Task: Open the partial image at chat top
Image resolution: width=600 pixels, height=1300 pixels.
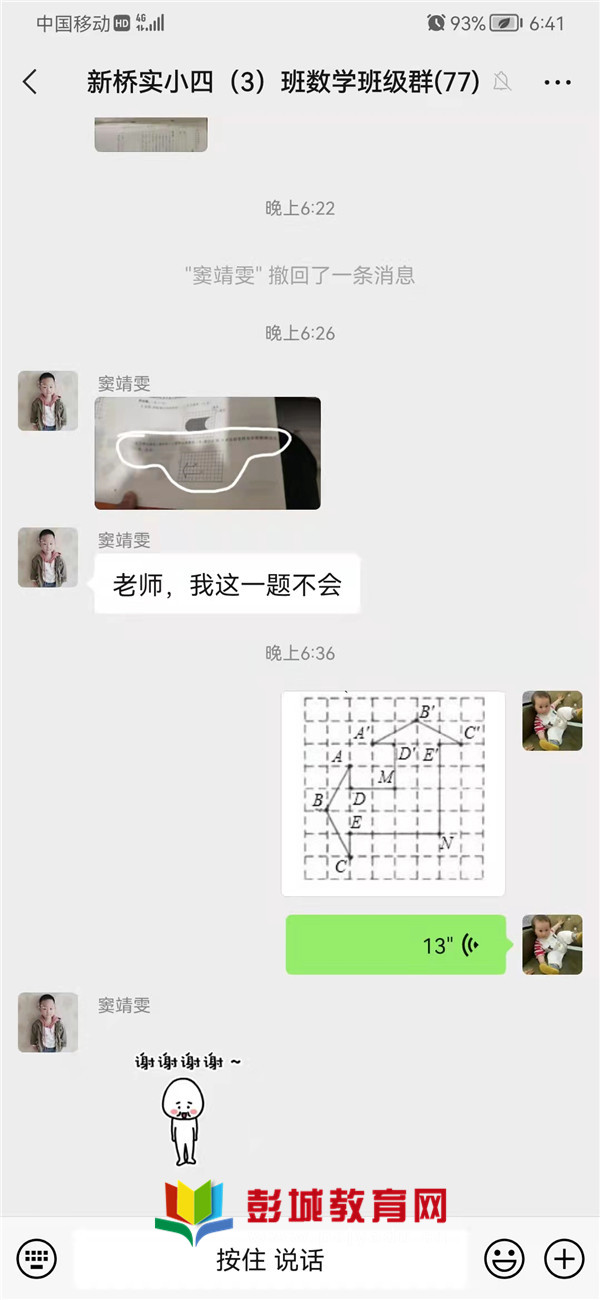Action: pyautogui.click(x=151, y=134)
